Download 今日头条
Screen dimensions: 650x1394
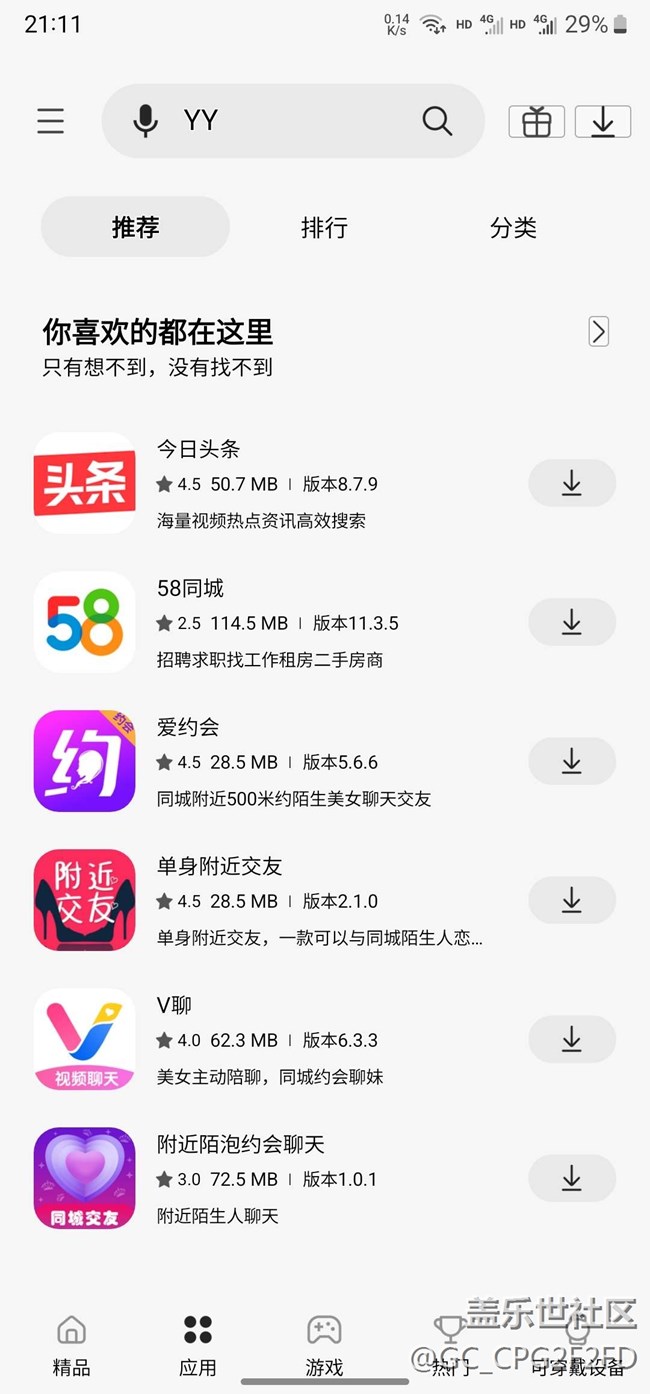571,484
